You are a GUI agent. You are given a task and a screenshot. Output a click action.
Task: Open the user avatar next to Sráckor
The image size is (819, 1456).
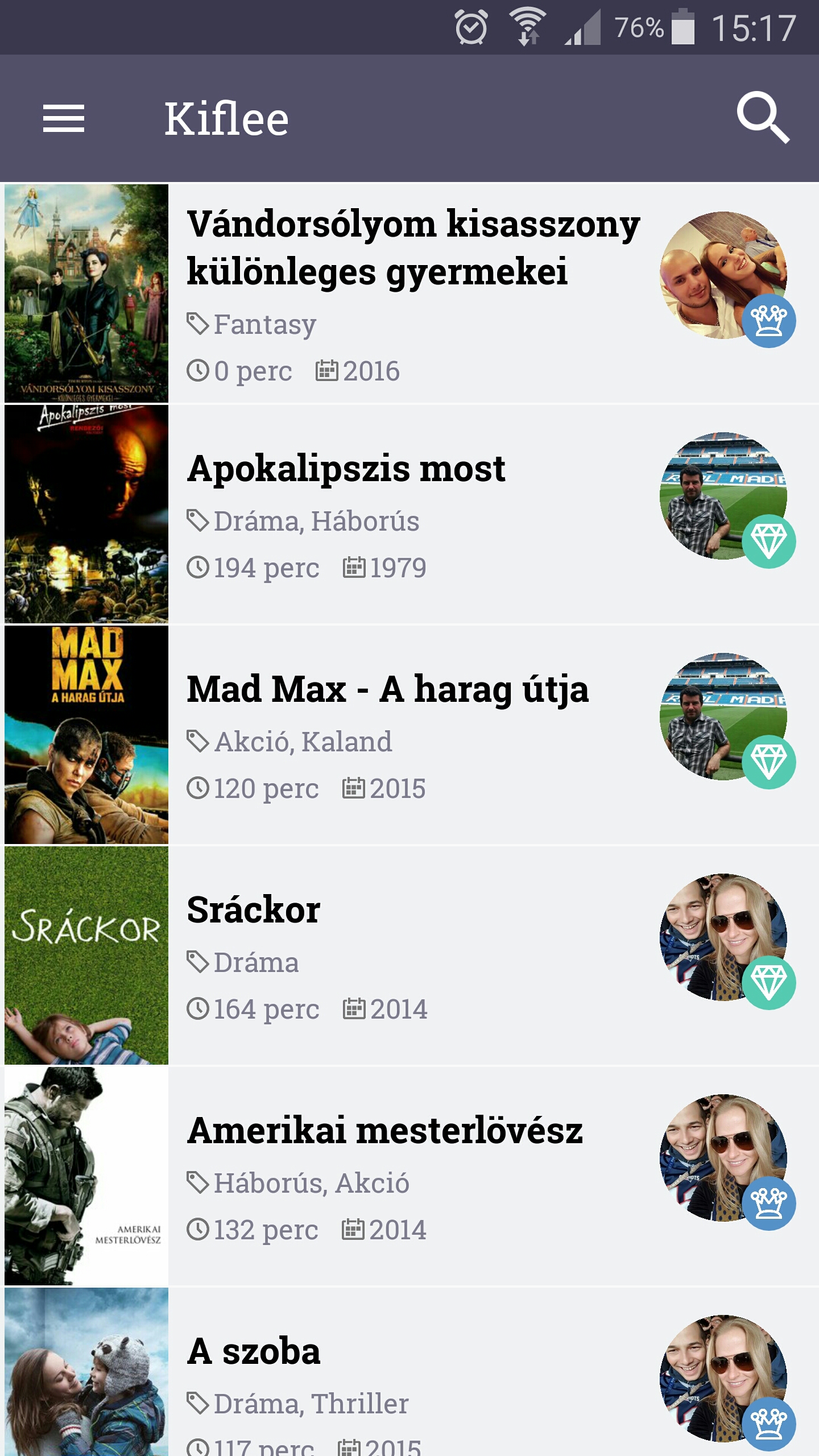723,937
